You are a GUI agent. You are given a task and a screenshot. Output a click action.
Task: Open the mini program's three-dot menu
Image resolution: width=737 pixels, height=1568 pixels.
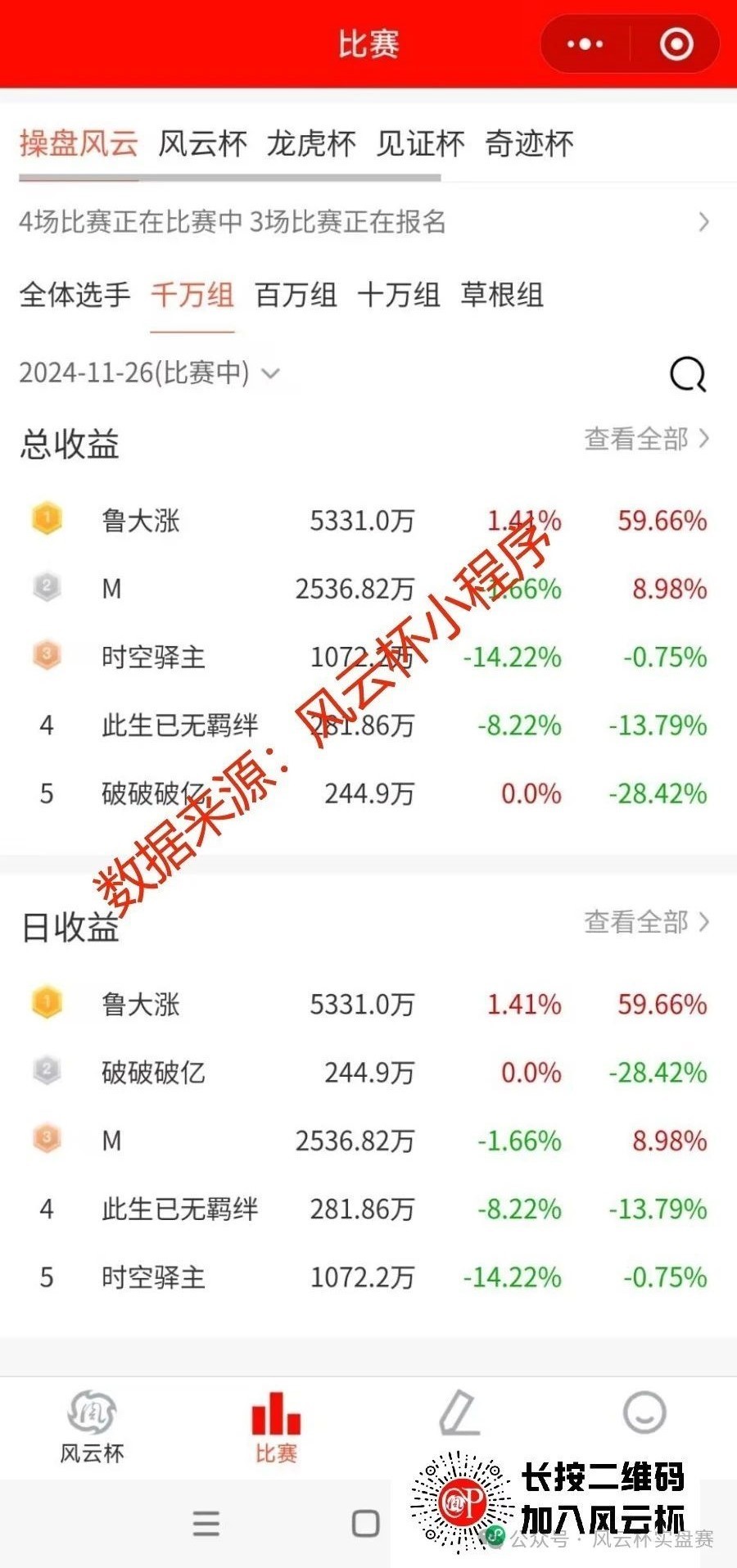pyautogui.click(x=585, y=44)
